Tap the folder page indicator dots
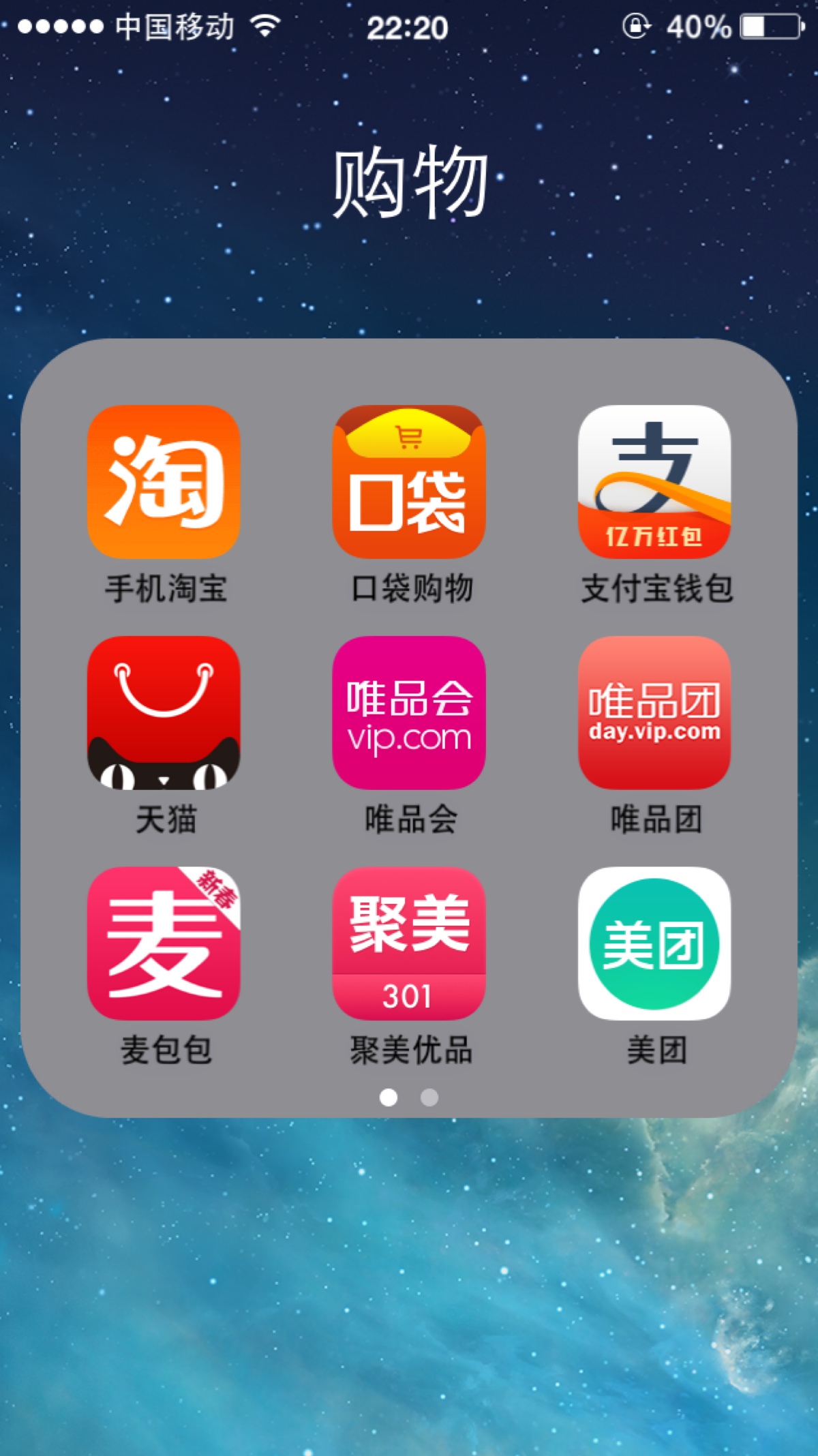Viewport: 818px width, 1456px height. click(x=409, y=1097)
